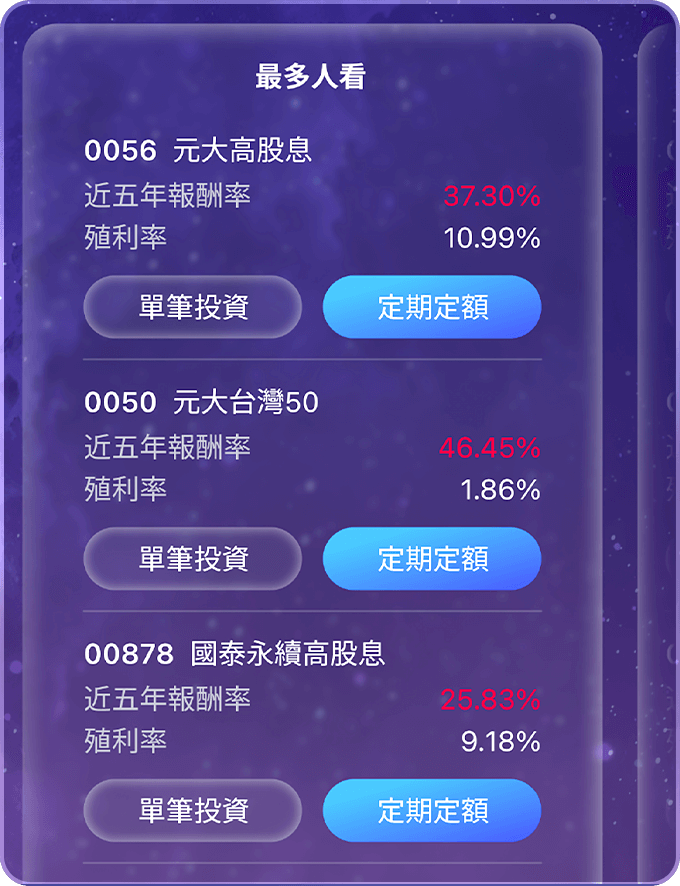Start 定期定額 for 0050 元大台灣50
Screen dimensions: 680x886
[432, 559]
